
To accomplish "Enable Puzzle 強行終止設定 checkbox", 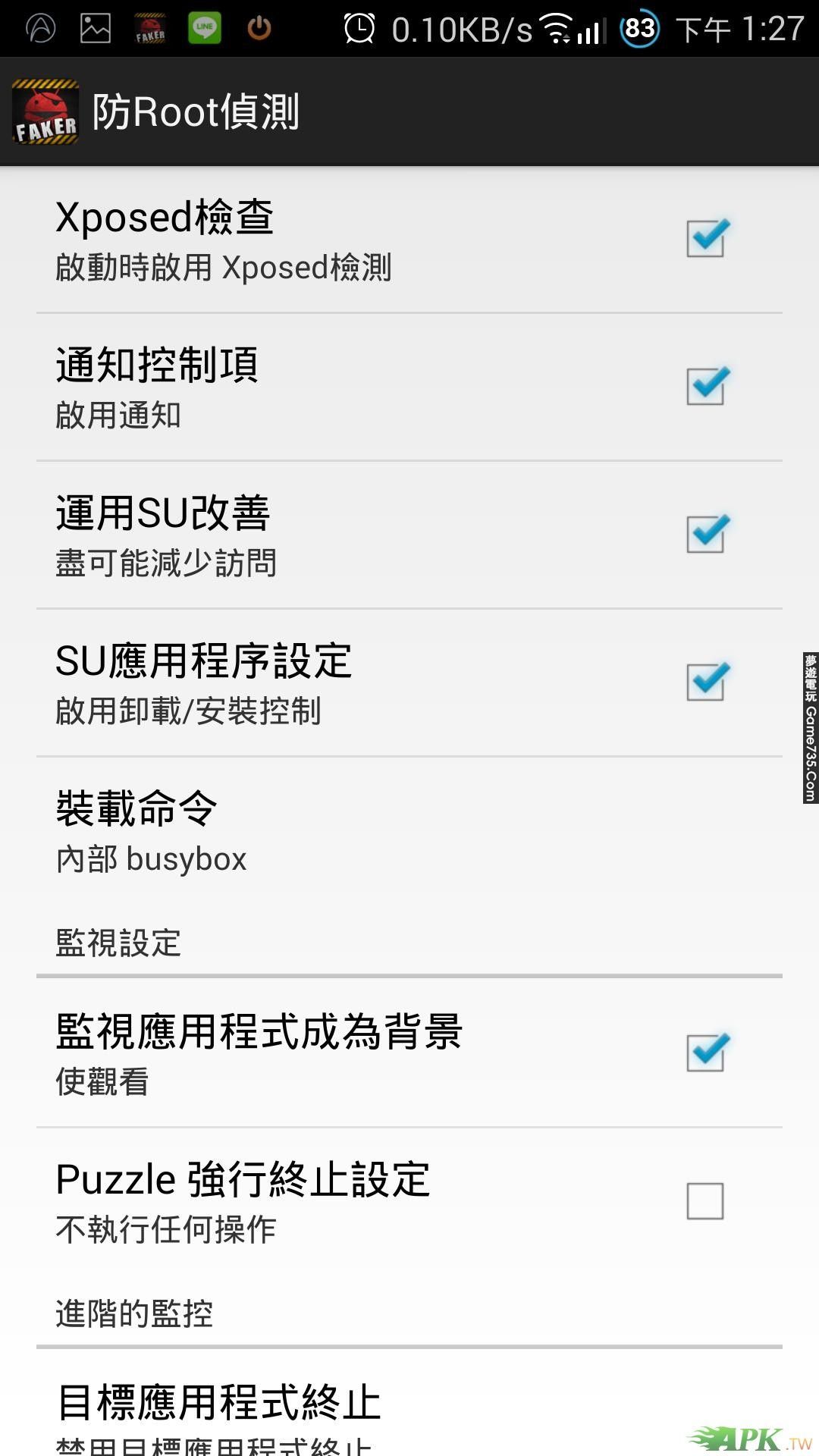I will 705,1201.
